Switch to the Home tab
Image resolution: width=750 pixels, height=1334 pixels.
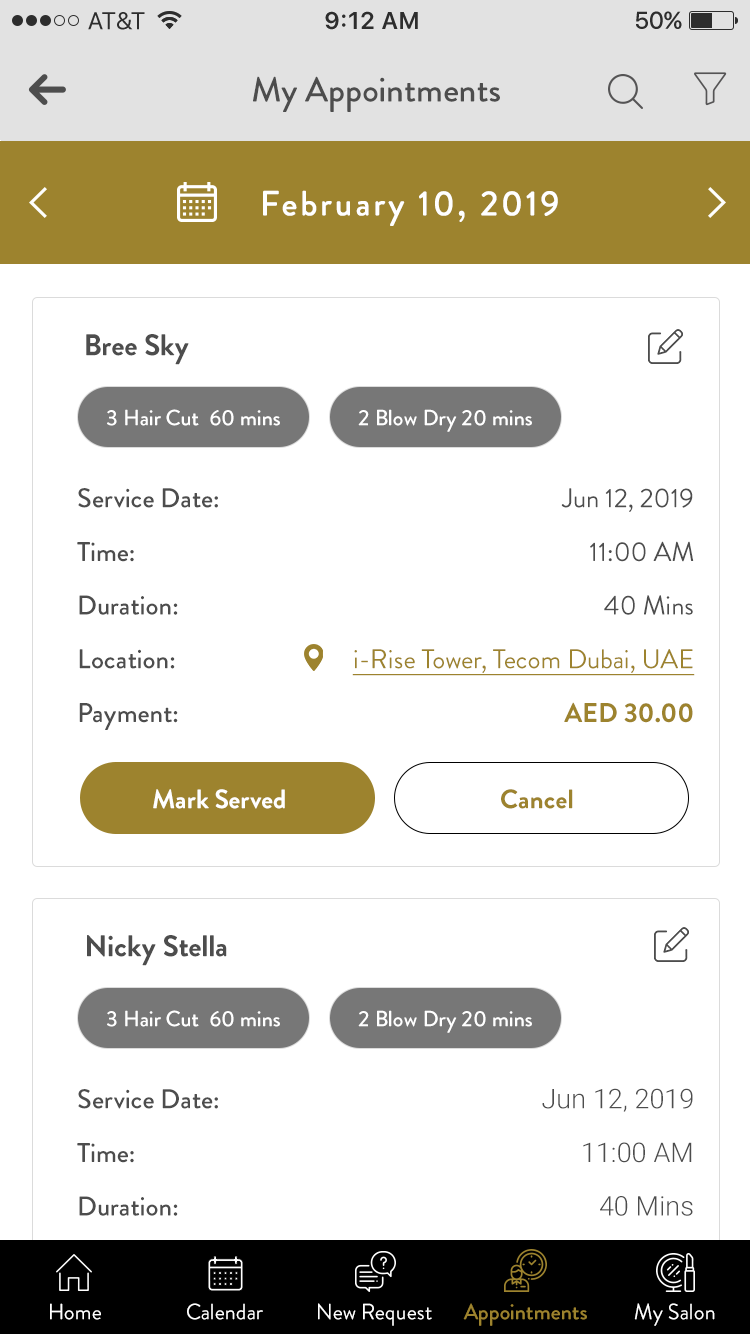pos(75,1287)
